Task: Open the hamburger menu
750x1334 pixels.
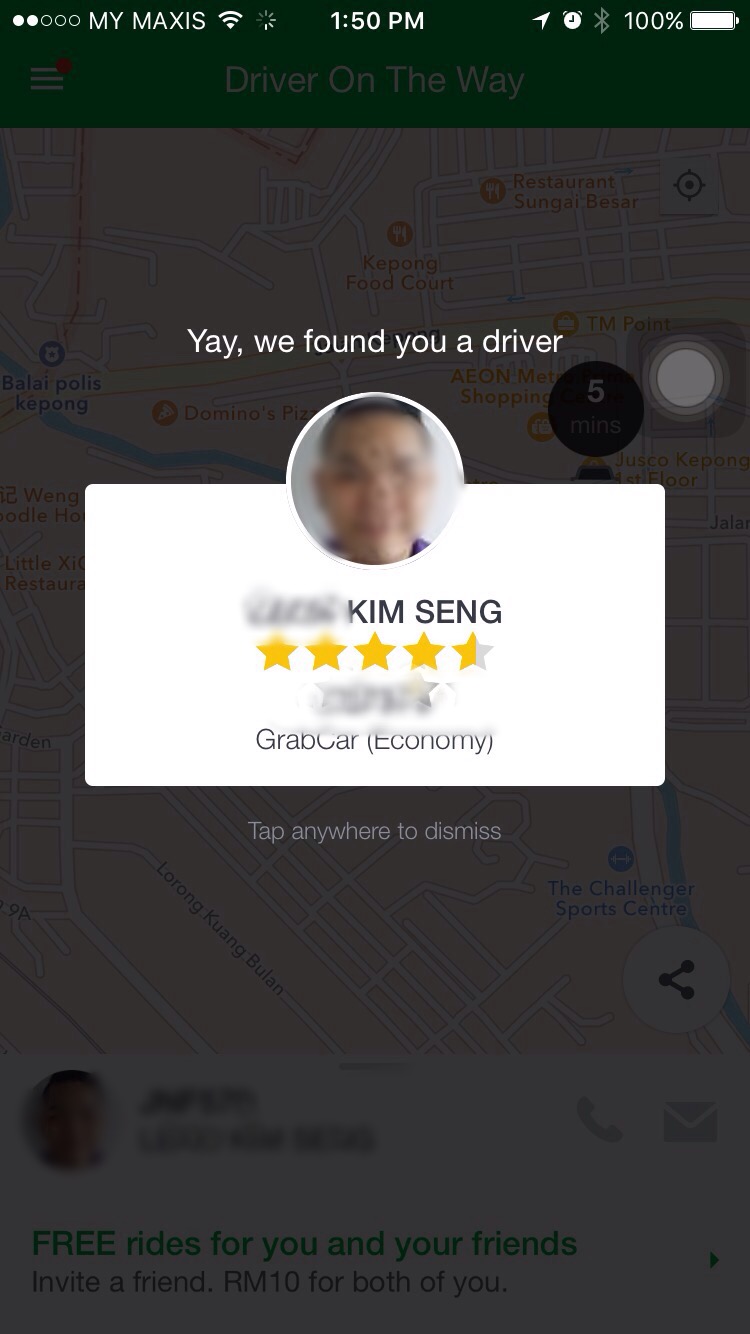Action: pos(47,79)
